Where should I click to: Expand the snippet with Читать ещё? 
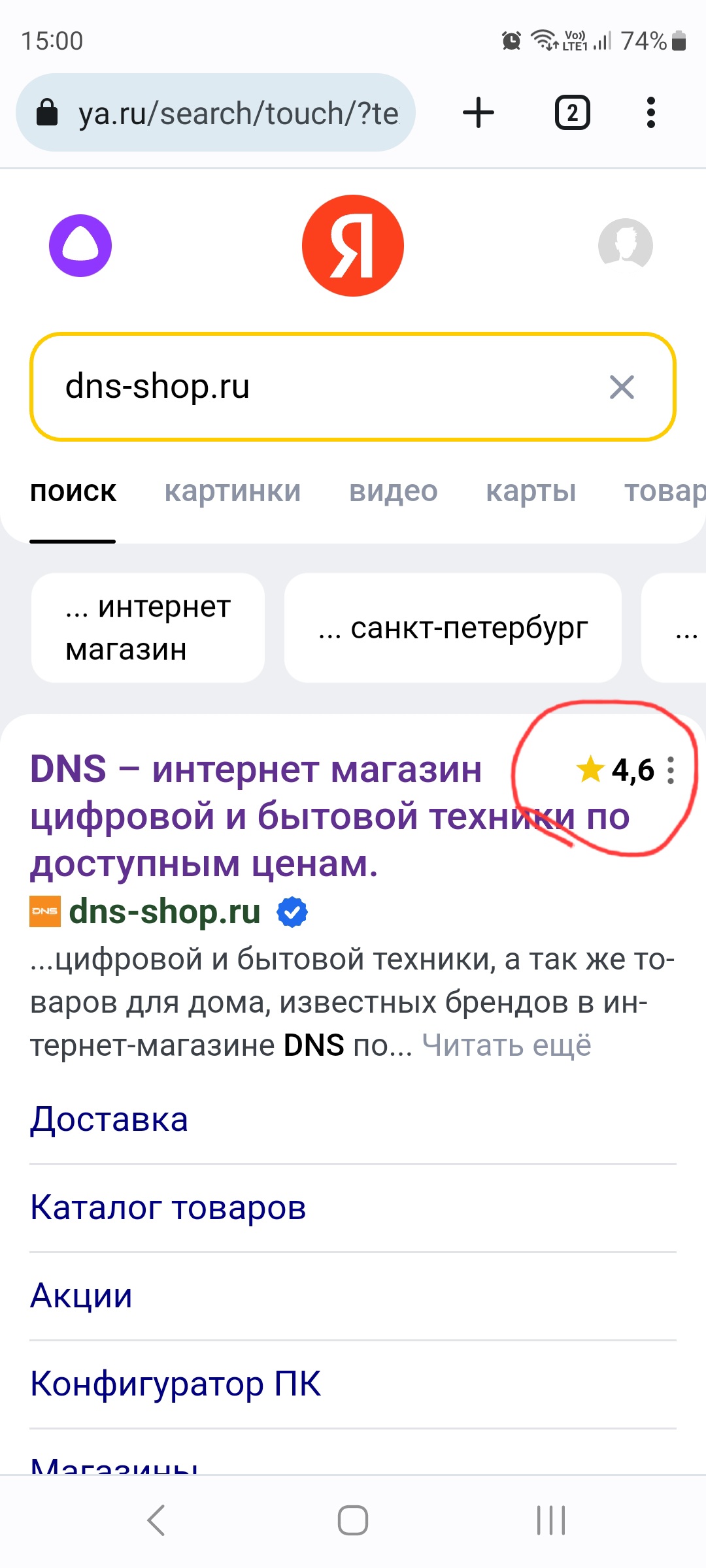507,1045
